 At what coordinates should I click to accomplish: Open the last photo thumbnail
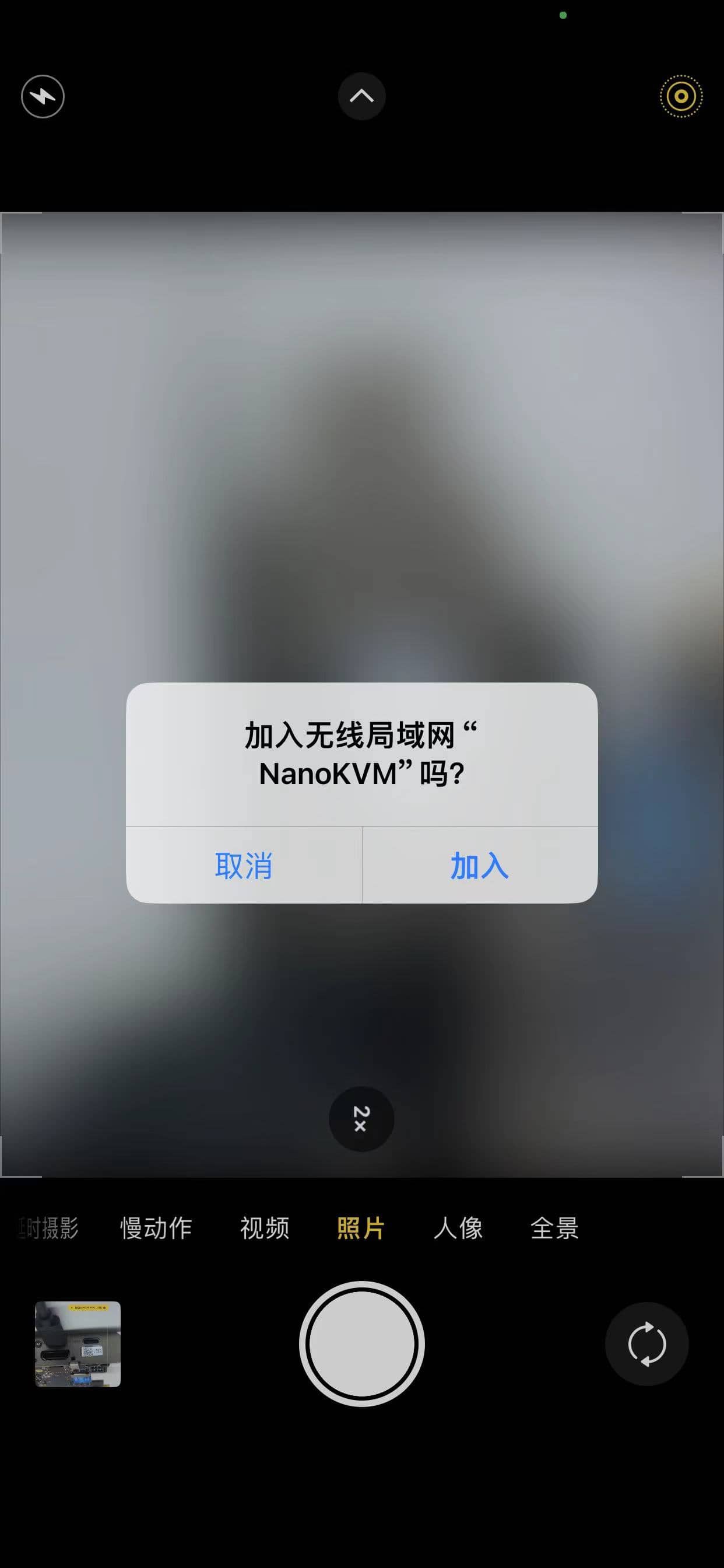(x=78, y=1344)
